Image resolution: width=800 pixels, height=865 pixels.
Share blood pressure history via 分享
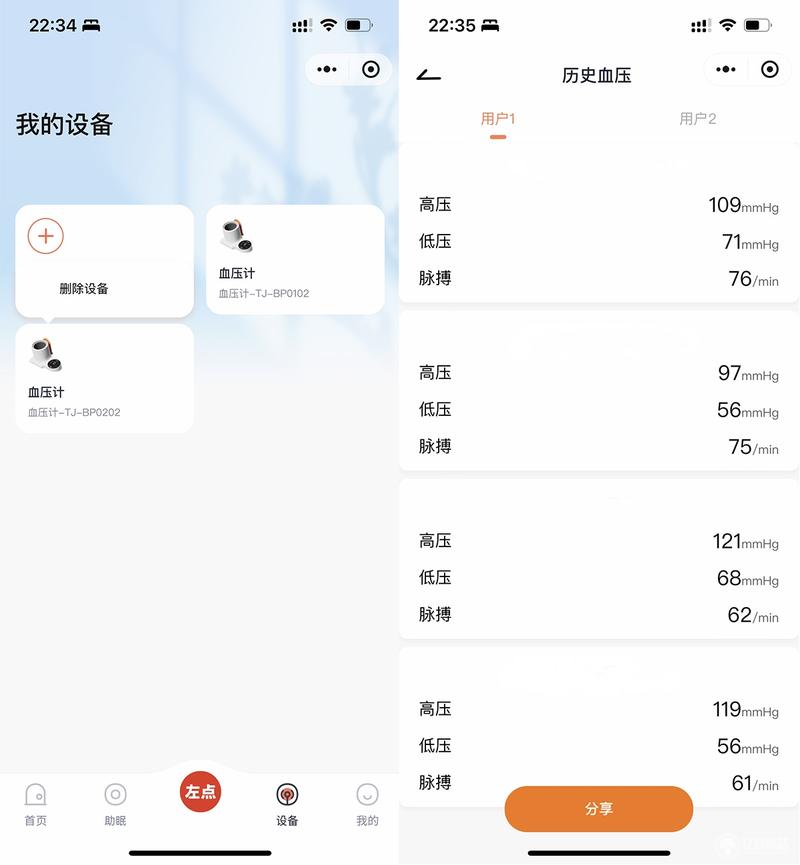598,809
